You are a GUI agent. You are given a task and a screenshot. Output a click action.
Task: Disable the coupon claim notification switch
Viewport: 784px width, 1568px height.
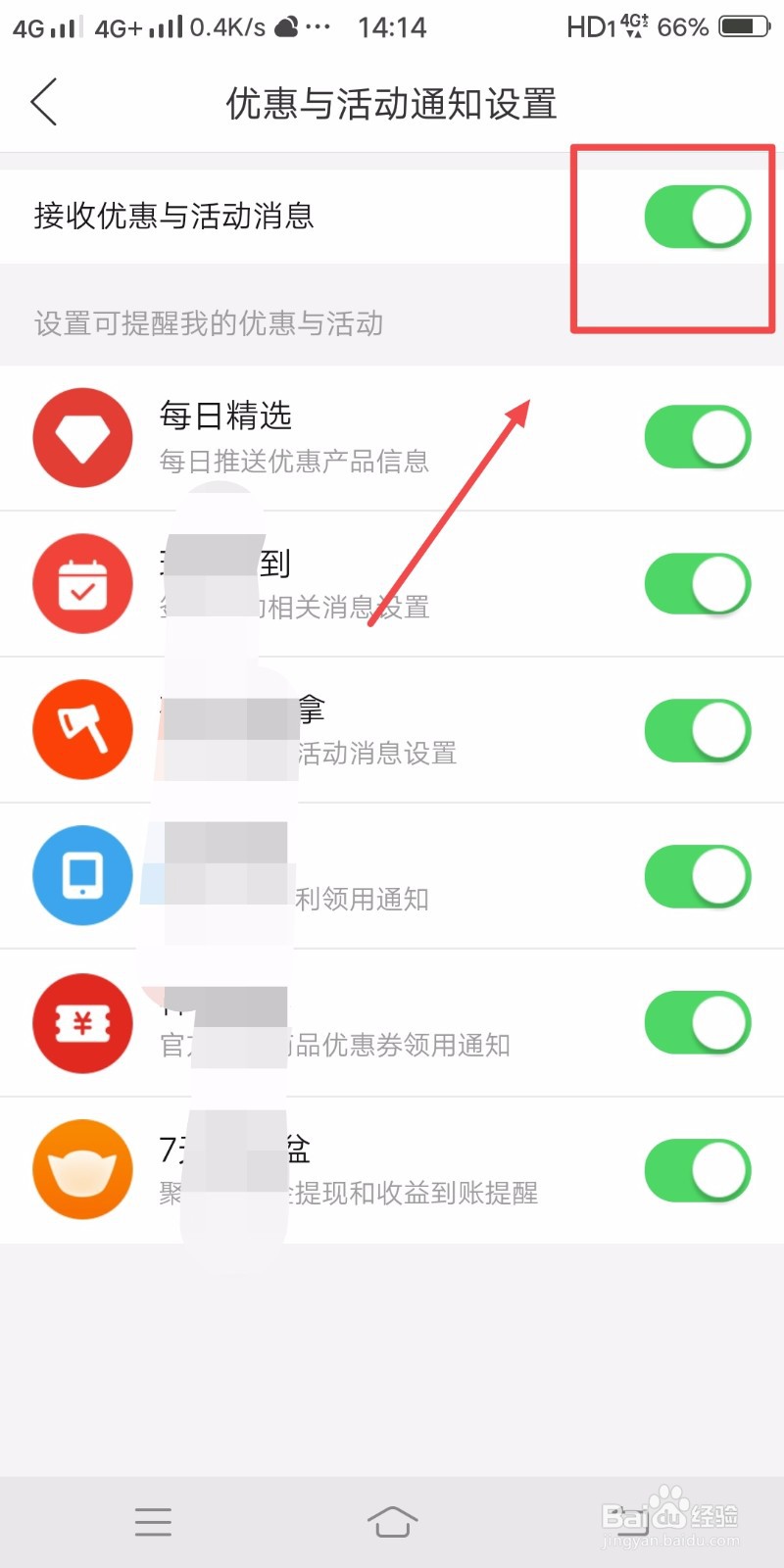697,1022
